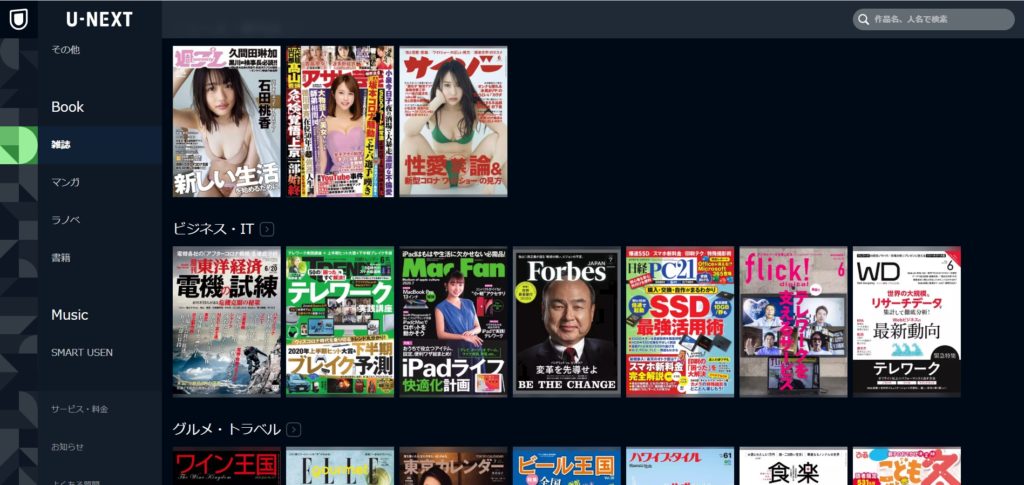Select 雑誌 in the sidebar

click(62, 145)
